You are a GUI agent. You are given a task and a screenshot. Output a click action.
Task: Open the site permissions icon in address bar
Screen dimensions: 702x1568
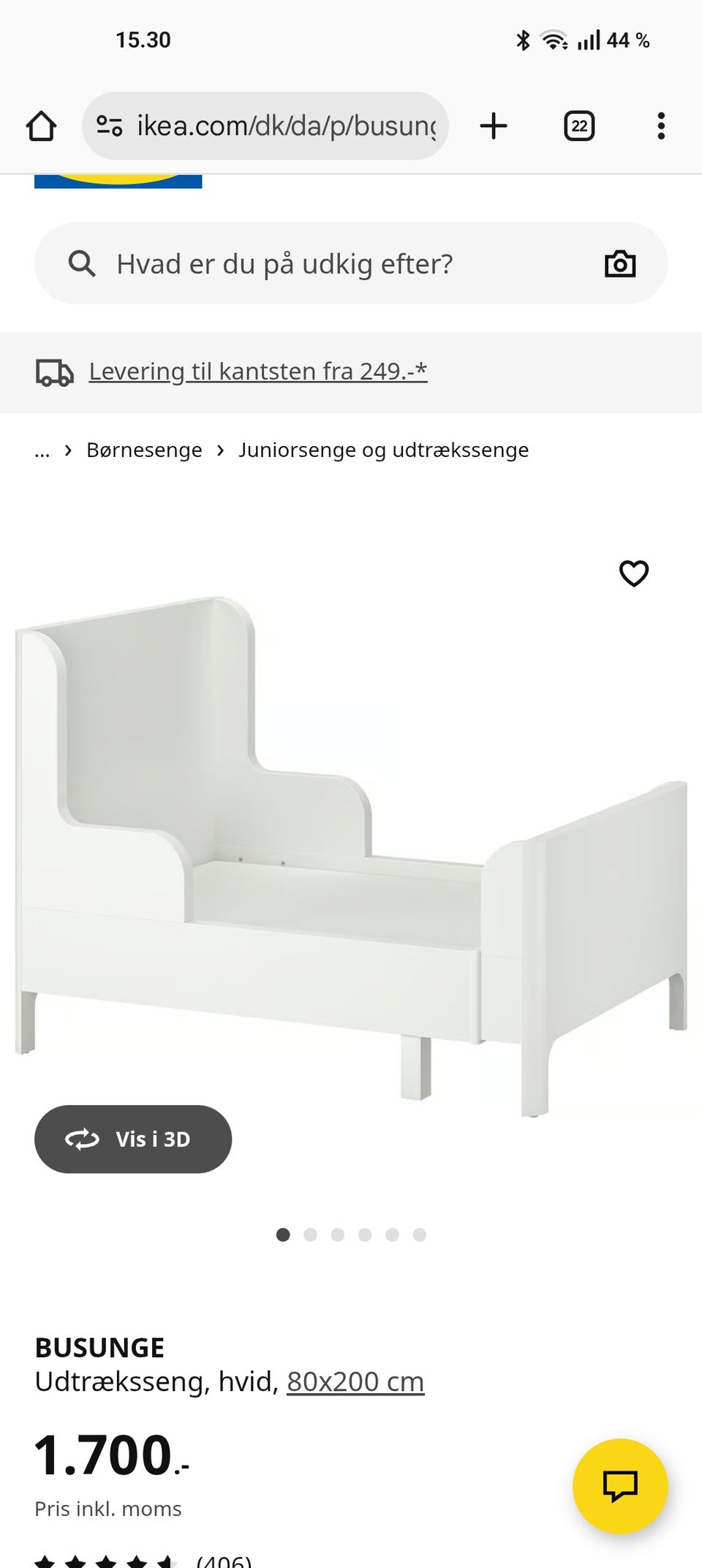107,125
